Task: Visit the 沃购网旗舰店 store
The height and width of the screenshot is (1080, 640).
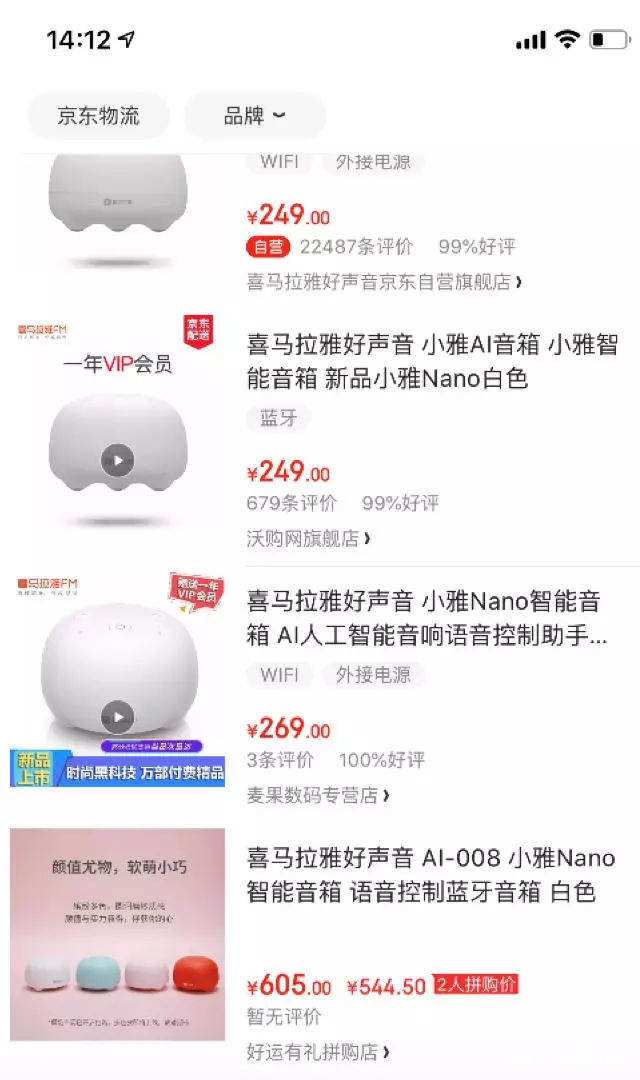Action: 308,538
